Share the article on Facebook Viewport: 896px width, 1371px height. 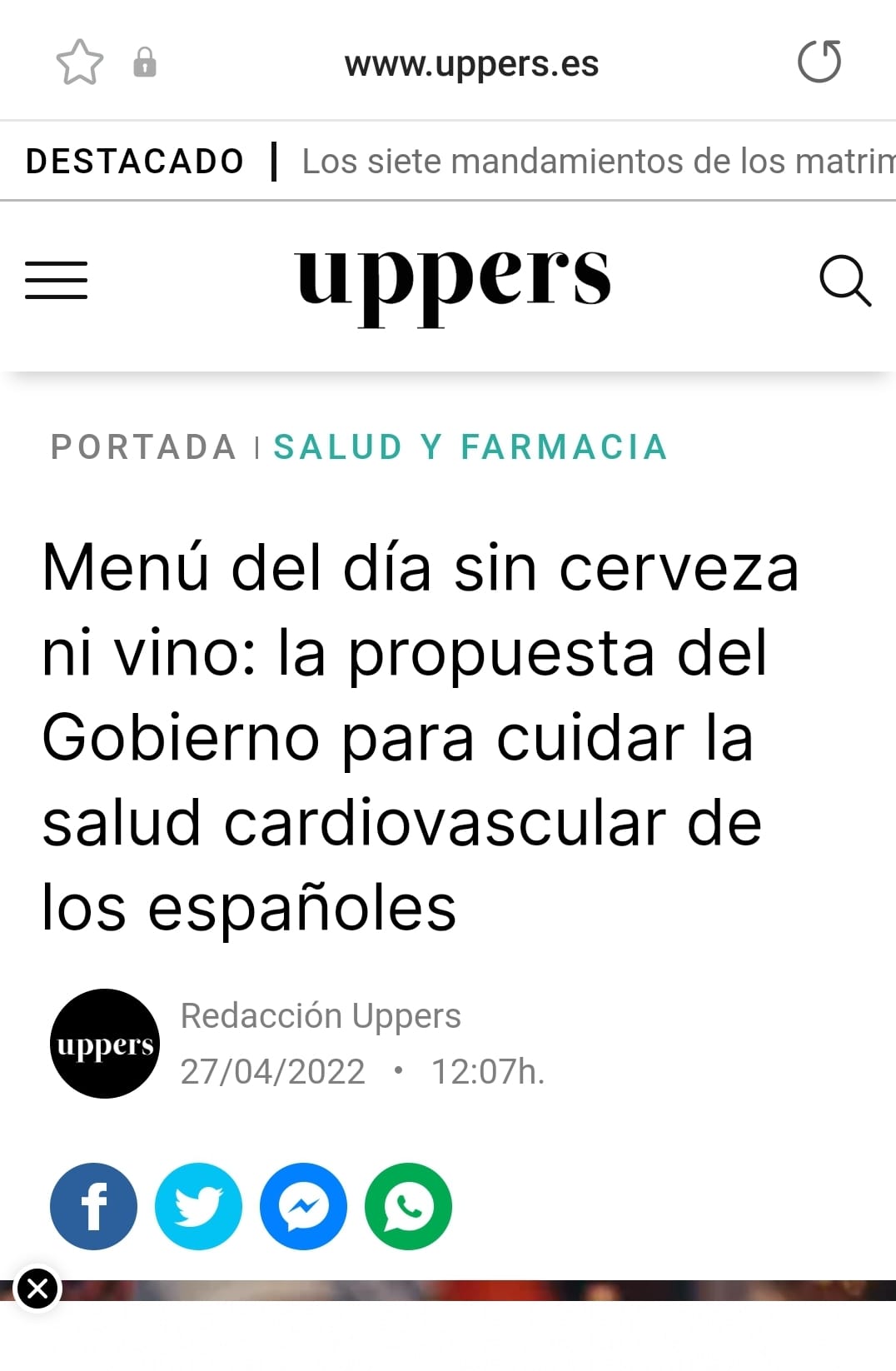(x=93, y=1206)
